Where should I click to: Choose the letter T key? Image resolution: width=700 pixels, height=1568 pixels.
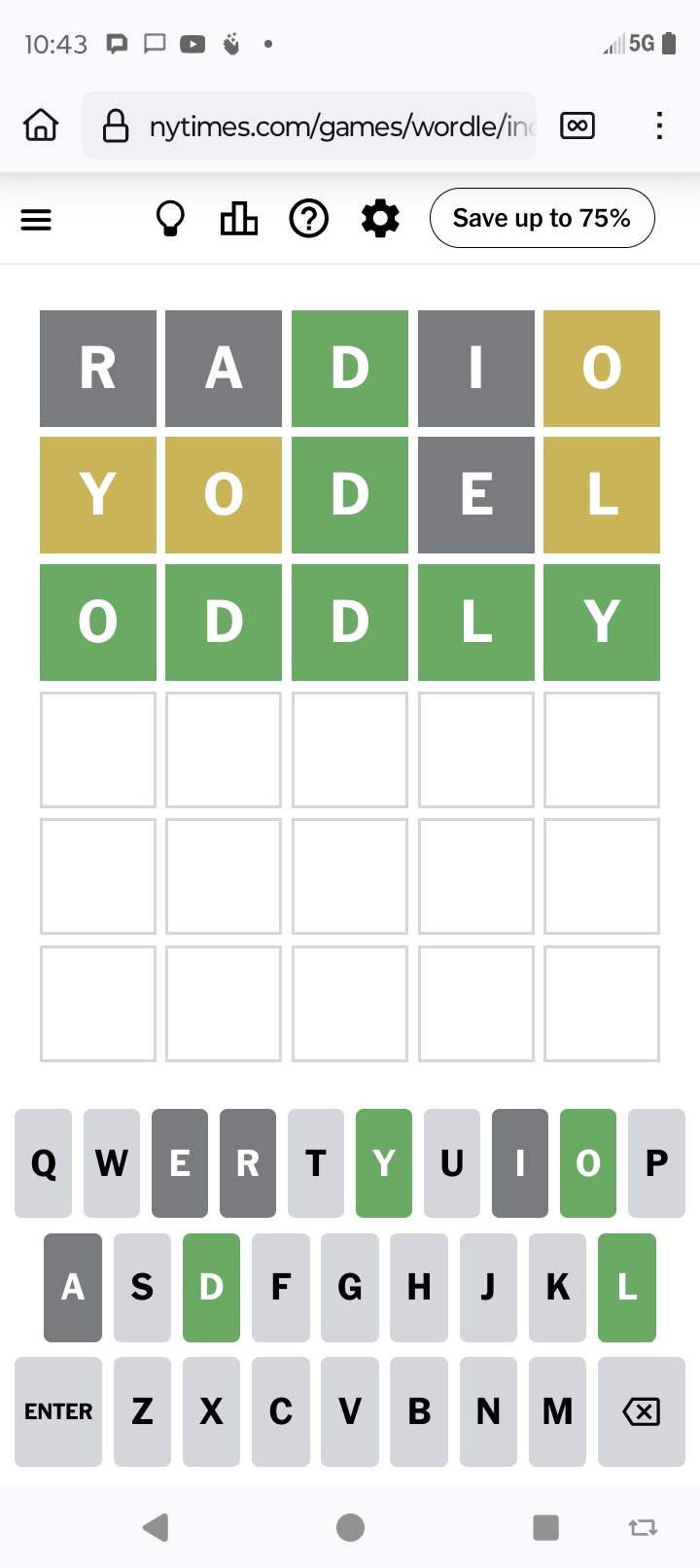click(316, 1163)
